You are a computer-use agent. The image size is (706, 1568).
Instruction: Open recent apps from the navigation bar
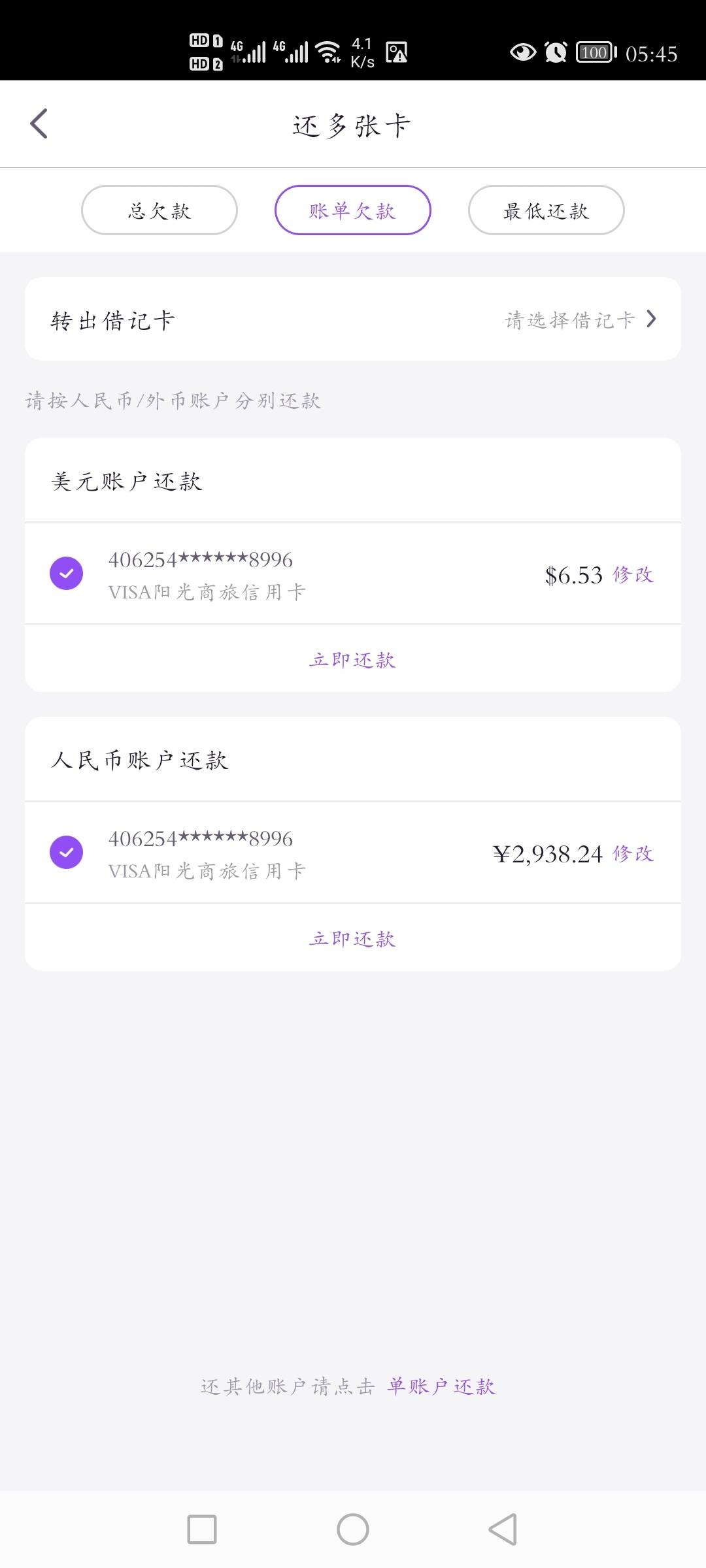tap(202, 1529)
